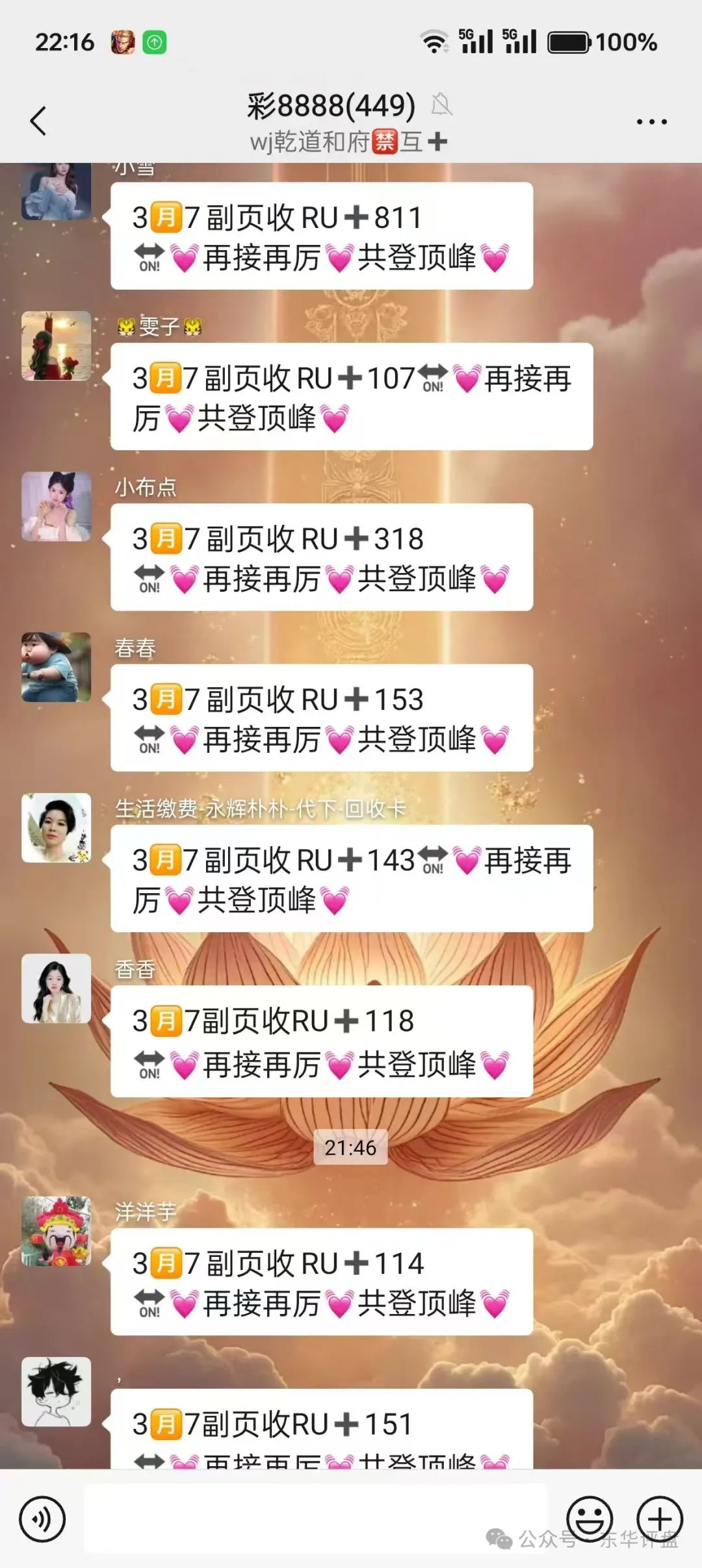View 香香's profile avatar

coord(57,988)
